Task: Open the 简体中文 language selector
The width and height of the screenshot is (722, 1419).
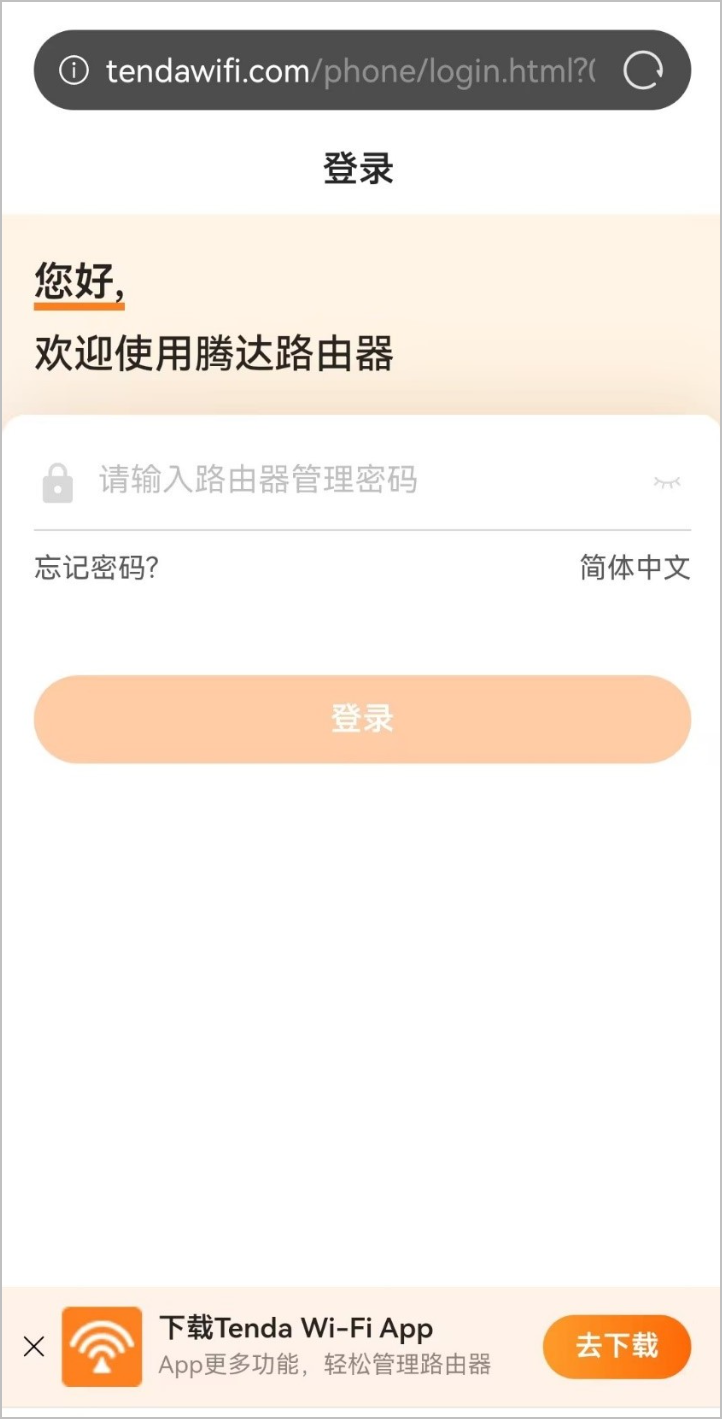Action: [635, 568]
